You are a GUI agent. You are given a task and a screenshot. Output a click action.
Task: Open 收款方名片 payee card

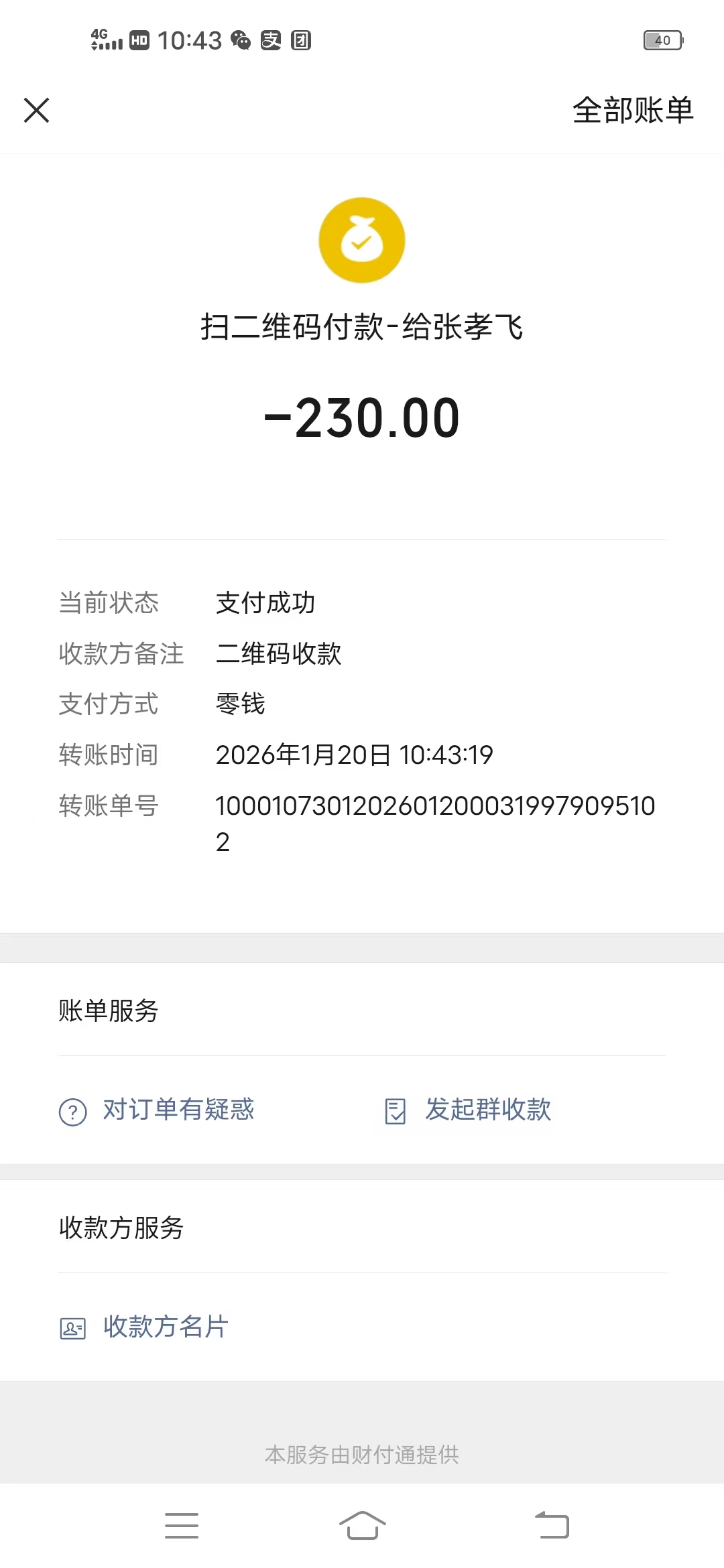tap(145, 1327)
